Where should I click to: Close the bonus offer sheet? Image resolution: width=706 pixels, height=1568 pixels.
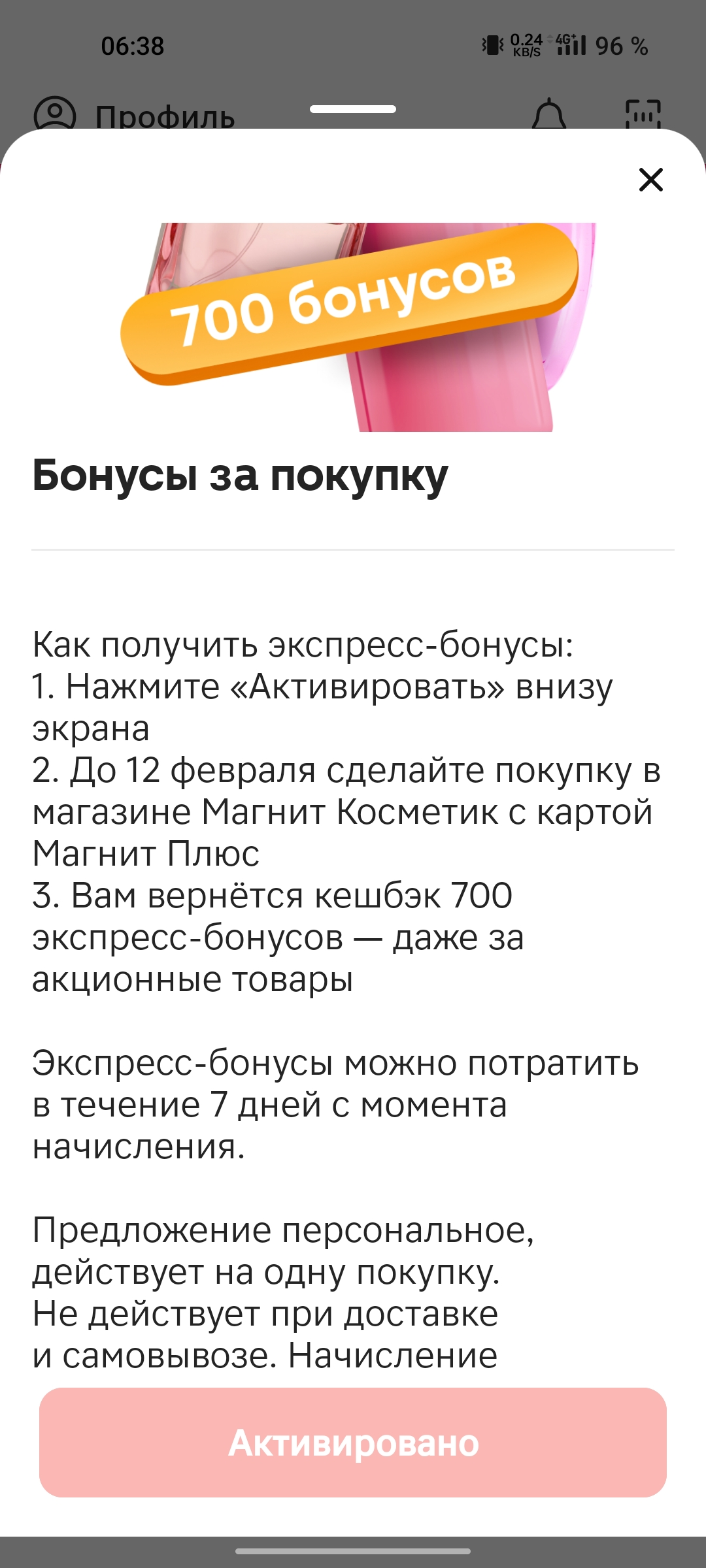(x=650, y=180)
